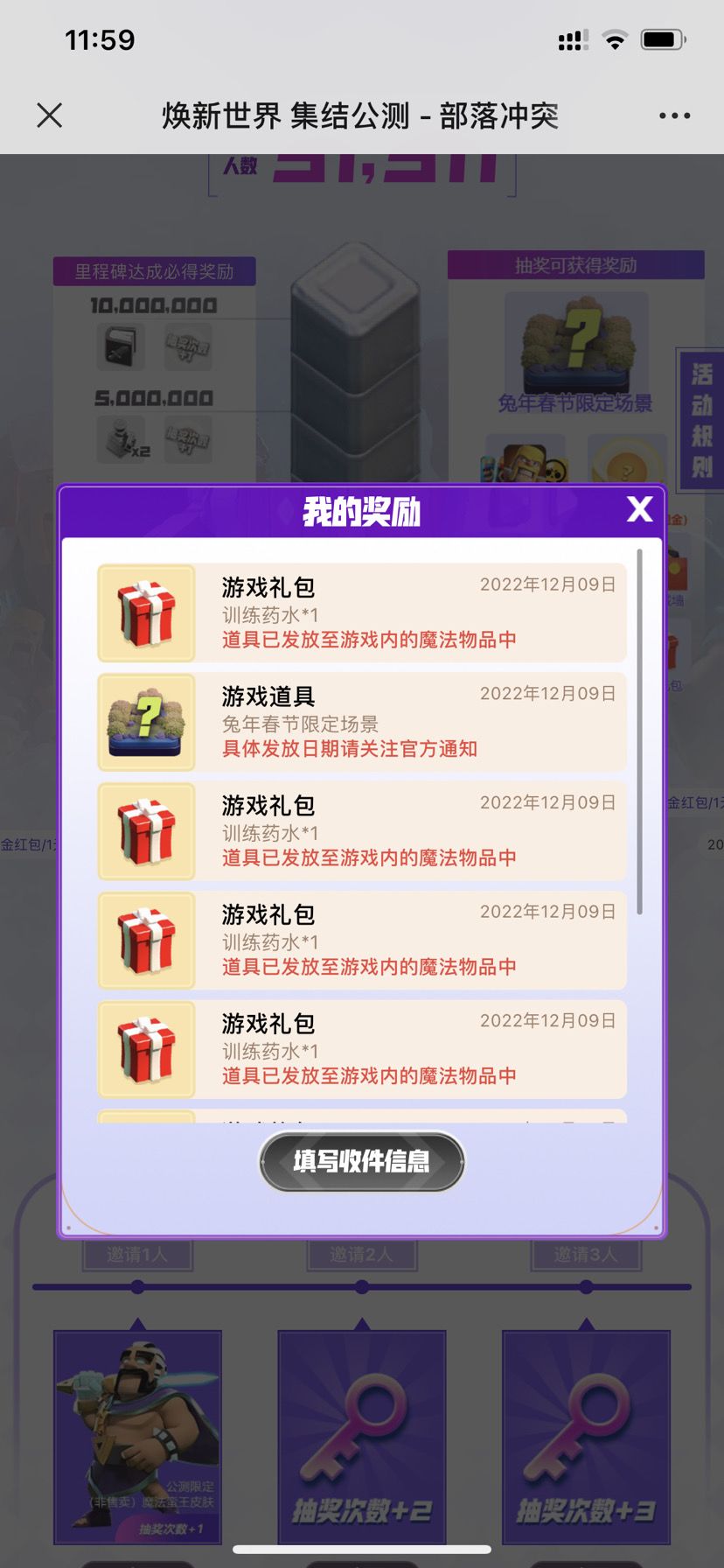The image size is (724, 1568).
Task: Tap the red notice 具体发放日期请关注官方通知
Action: 348,750
